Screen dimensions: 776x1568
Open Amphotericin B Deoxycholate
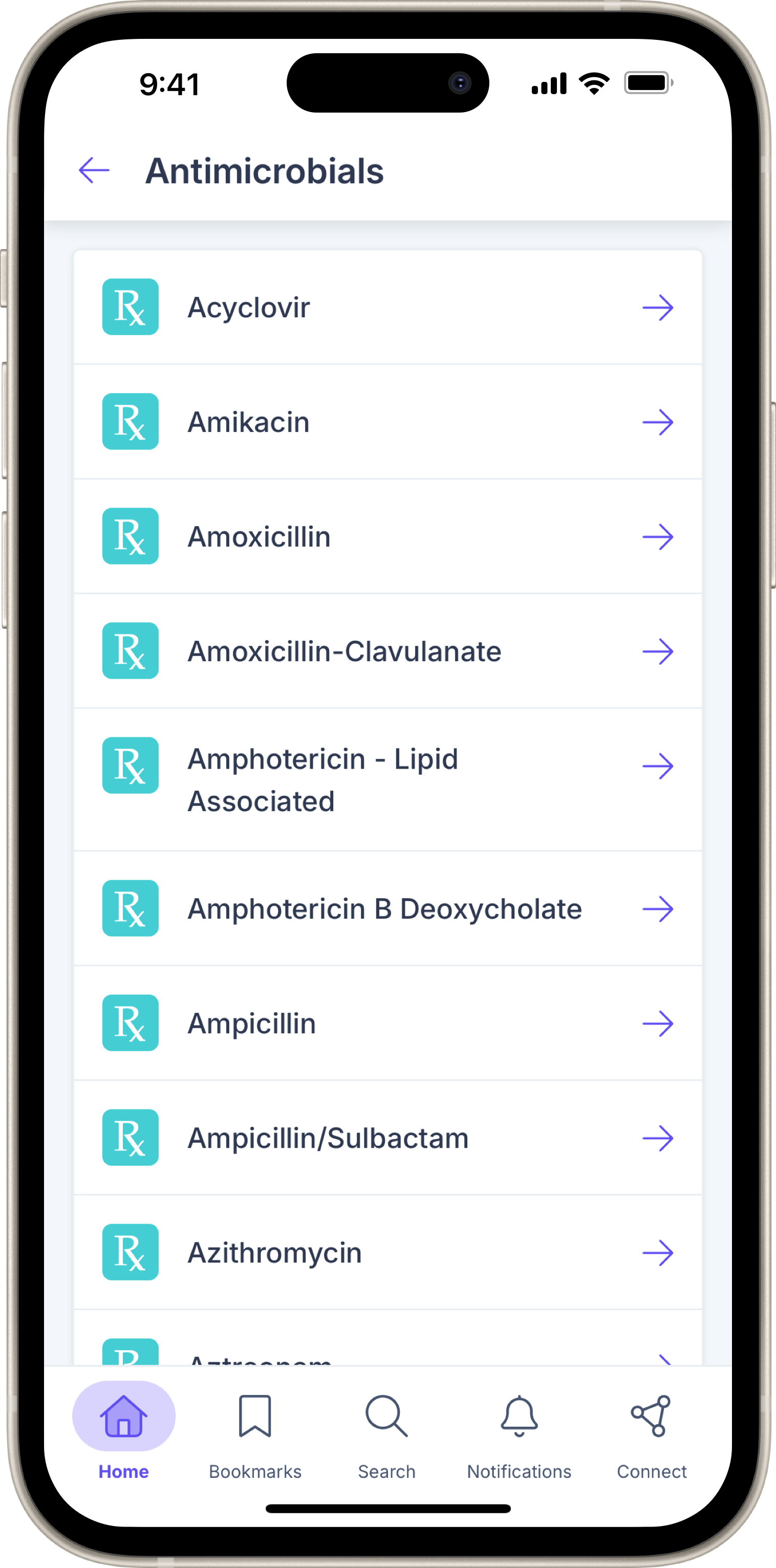click(x=387, y=909)
